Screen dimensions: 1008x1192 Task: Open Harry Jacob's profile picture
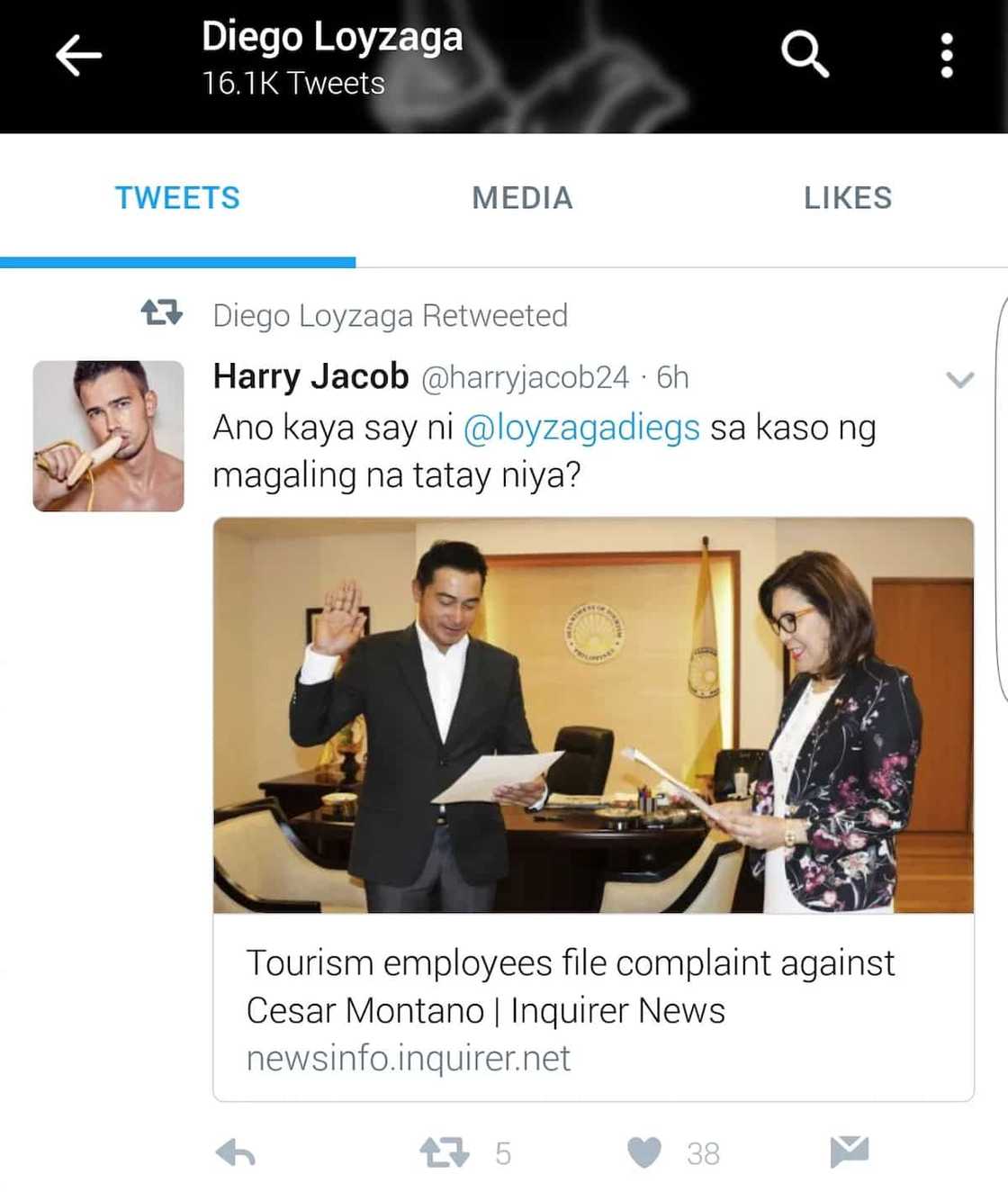pos(109,436)
